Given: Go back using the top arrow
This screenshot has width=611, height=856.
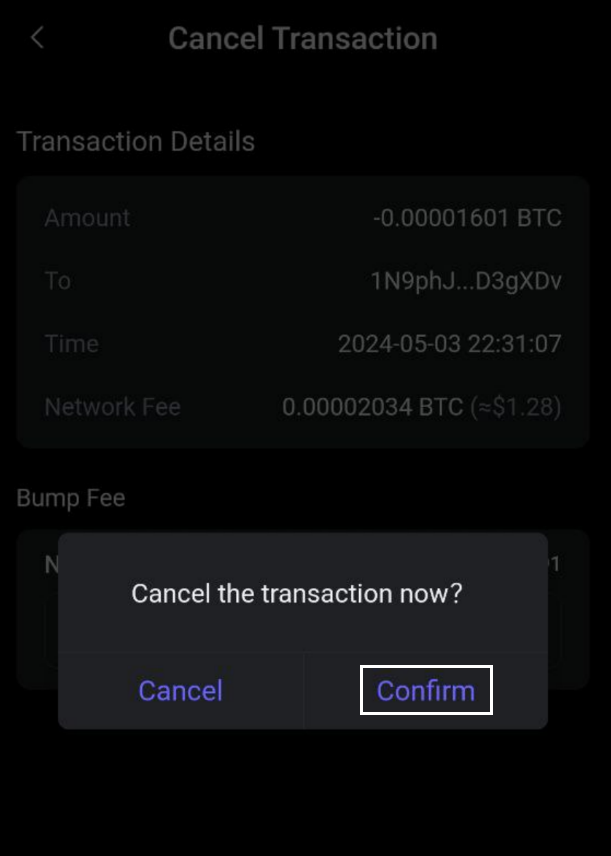Looking at the screenshot, I should pos(37,38).
